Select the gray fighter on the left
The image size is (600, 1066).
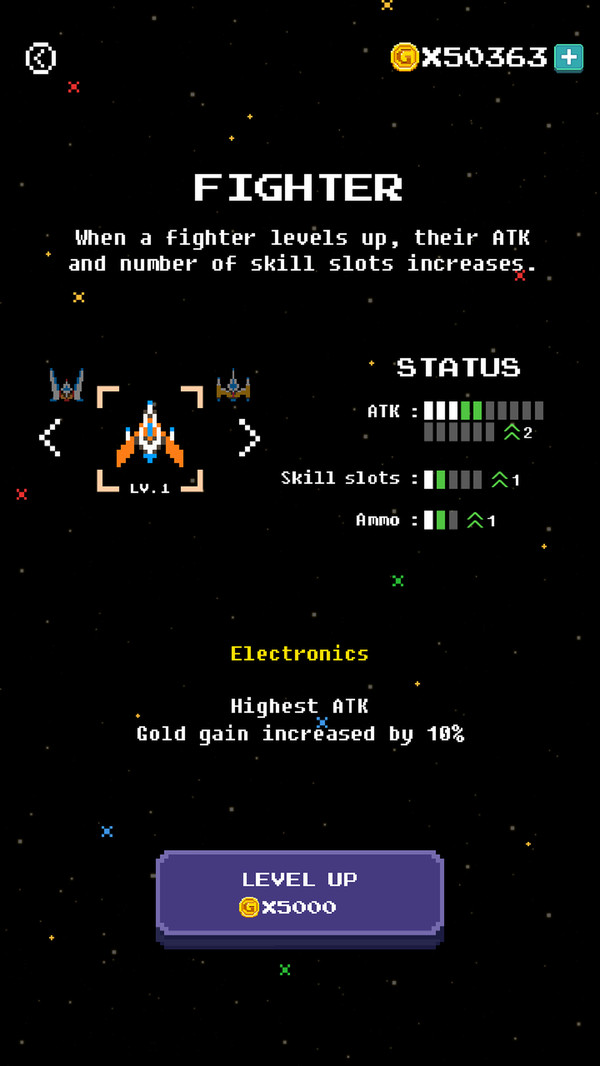tap(67, 385)
